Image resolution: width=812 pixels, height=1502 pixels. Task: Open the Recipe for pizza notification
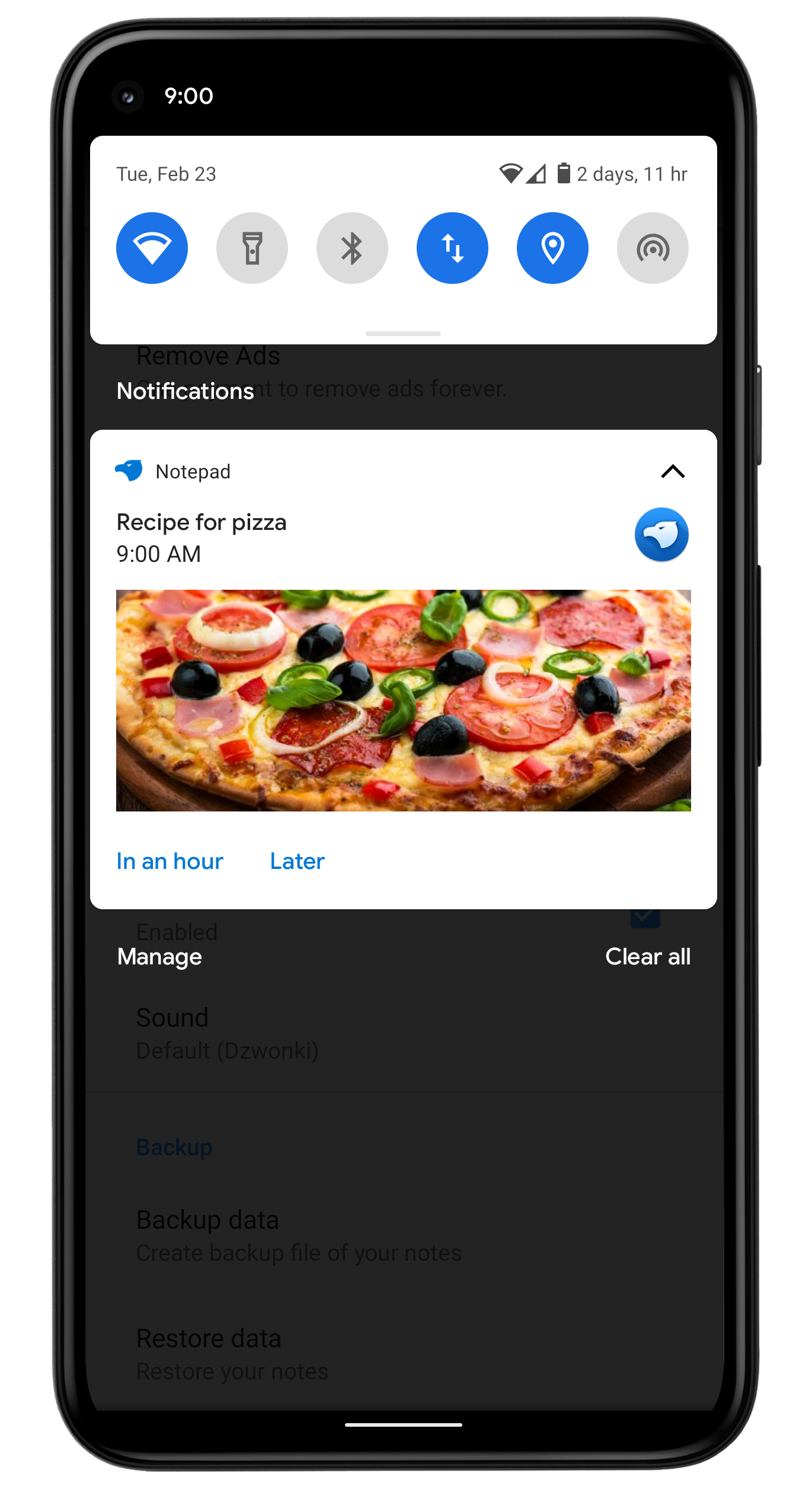coord(202,523)
